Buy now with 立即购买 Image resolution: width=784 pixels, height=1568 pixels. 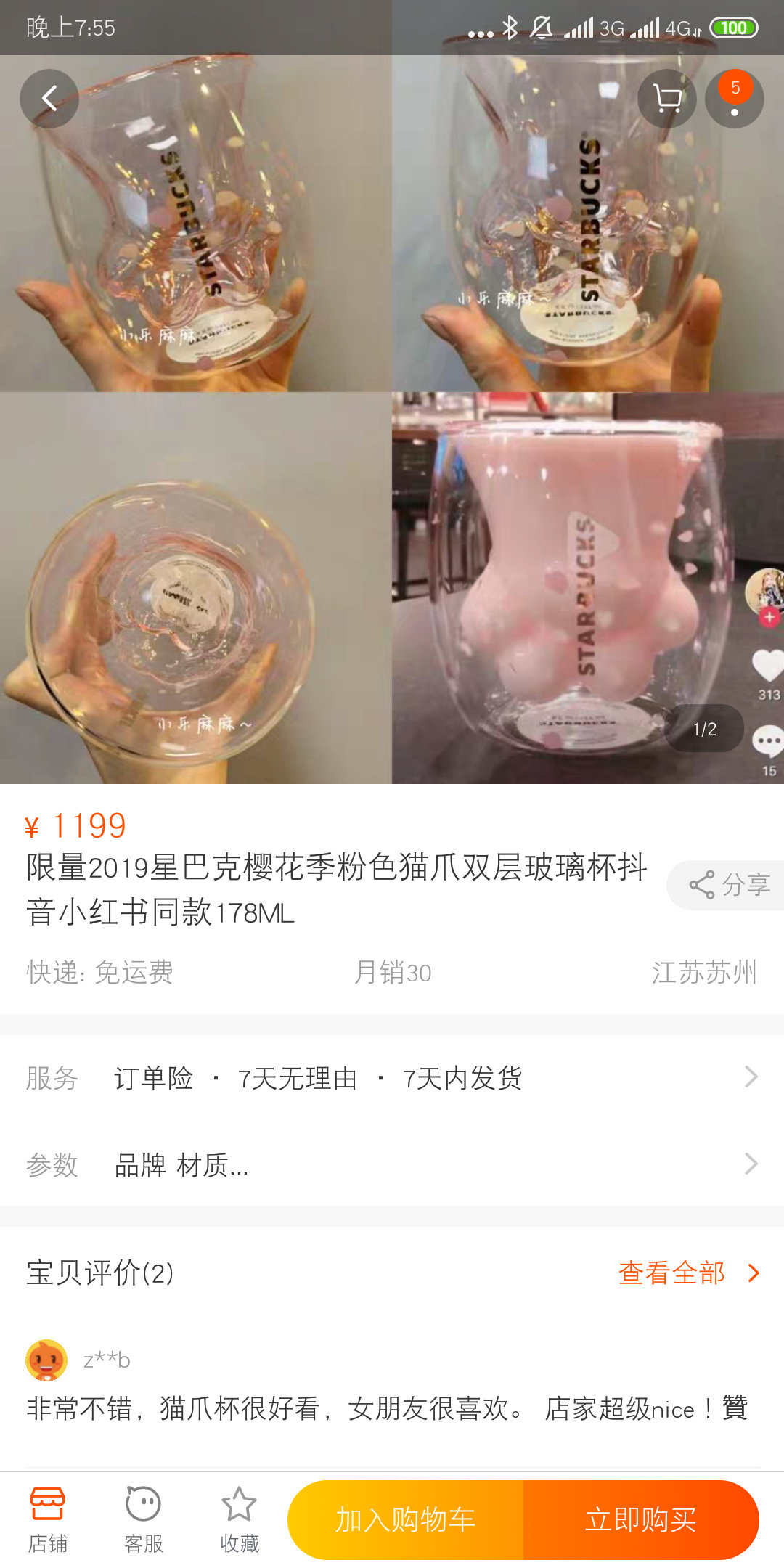(641, 1519)
